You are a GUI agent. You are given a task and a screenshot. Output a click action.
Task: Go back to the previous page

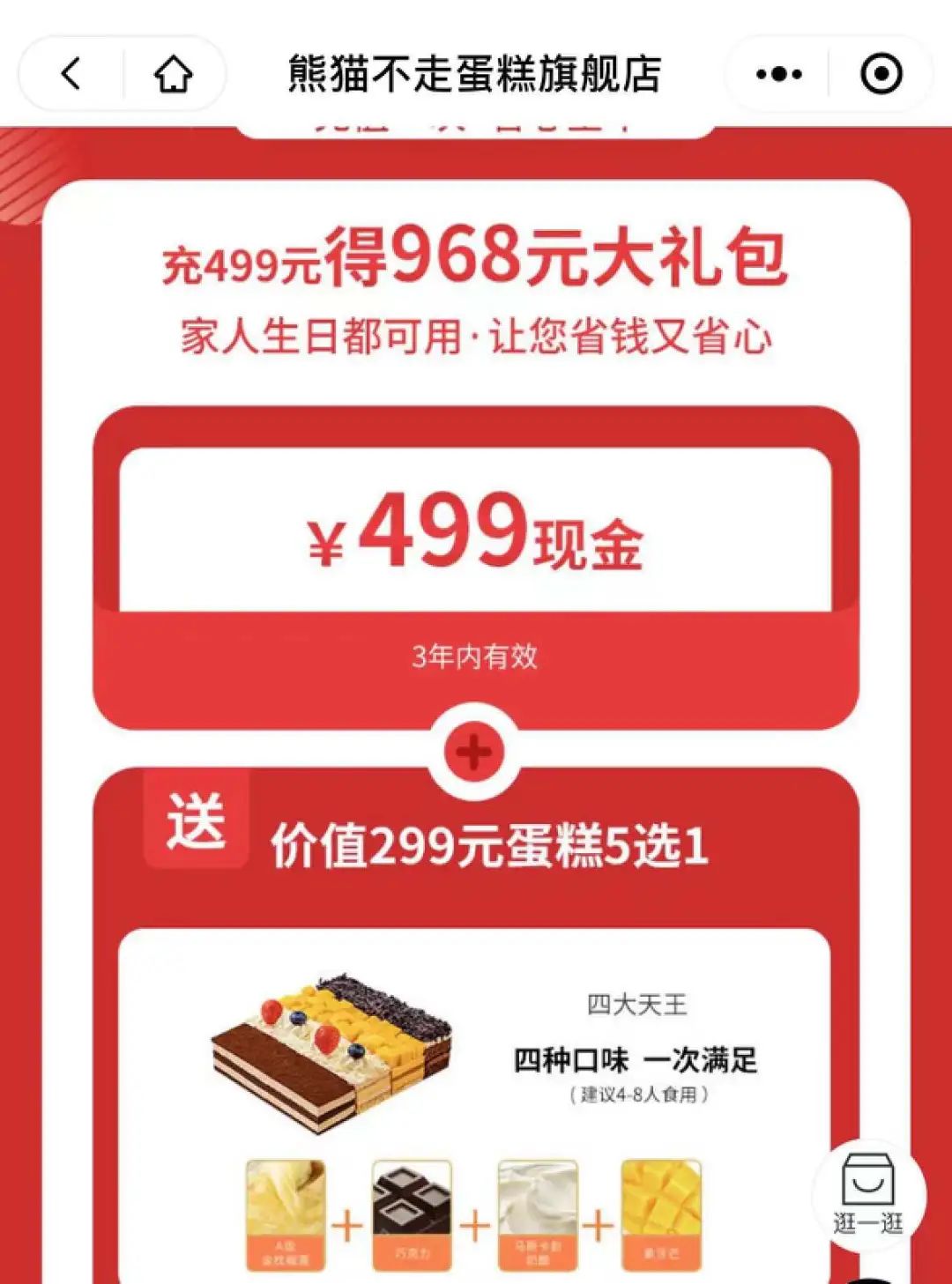pyautogui.click(x=71, y=74)
